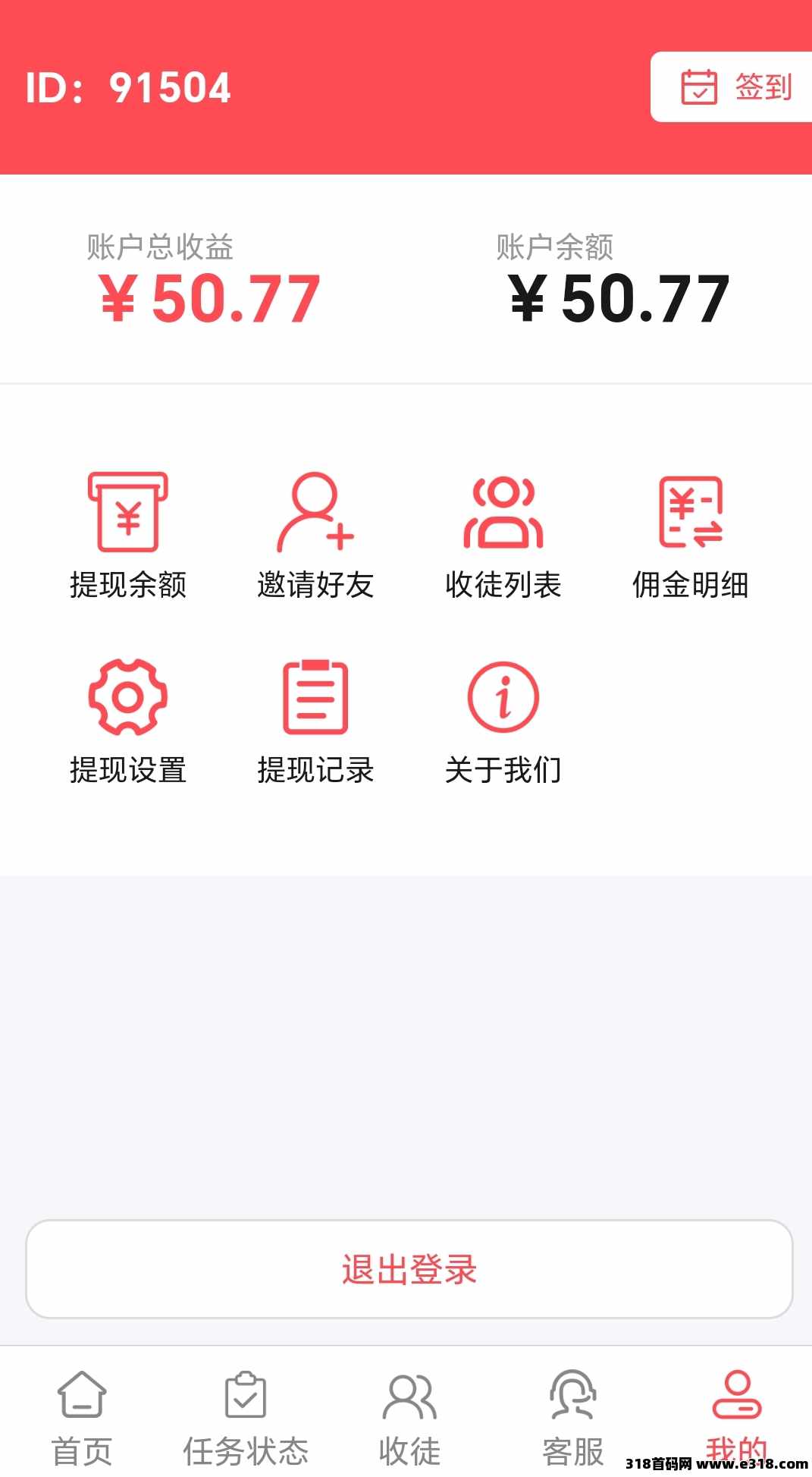Open 佣金明细 commission details
This screenshot has height=1477, width=812.
point(690,536)
